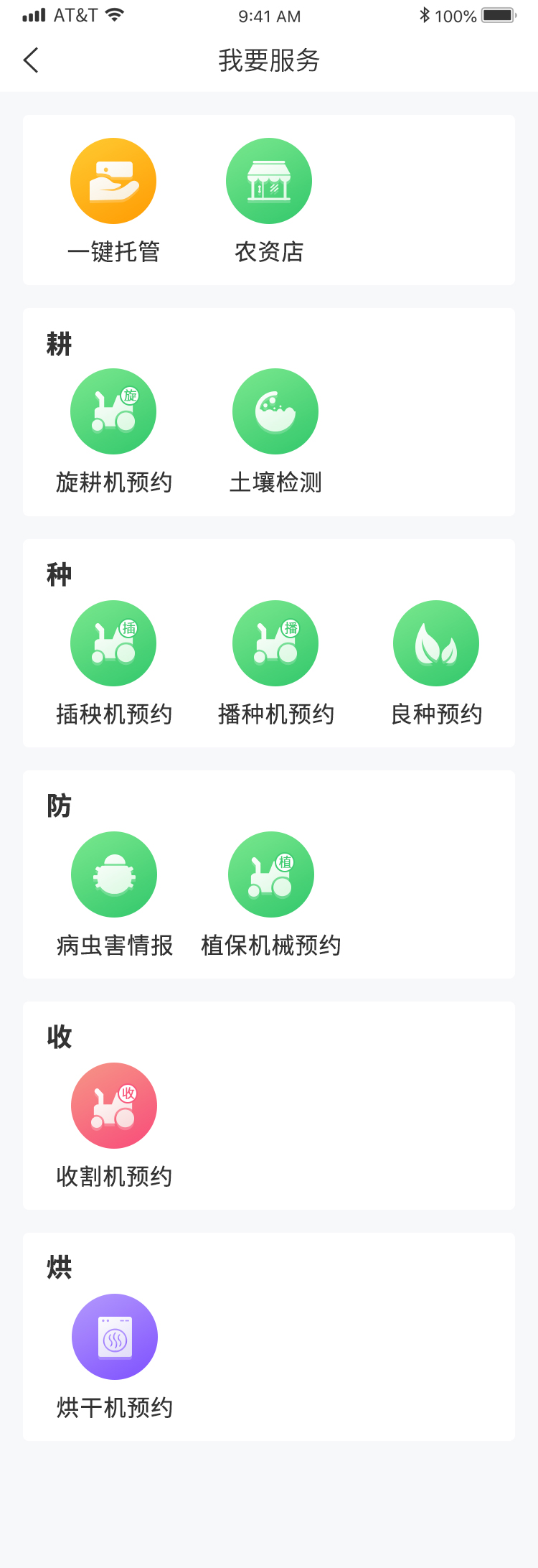Select 土壤检测 soil testing
Viewport: 538px width, 1568px height.
(275, 412)
